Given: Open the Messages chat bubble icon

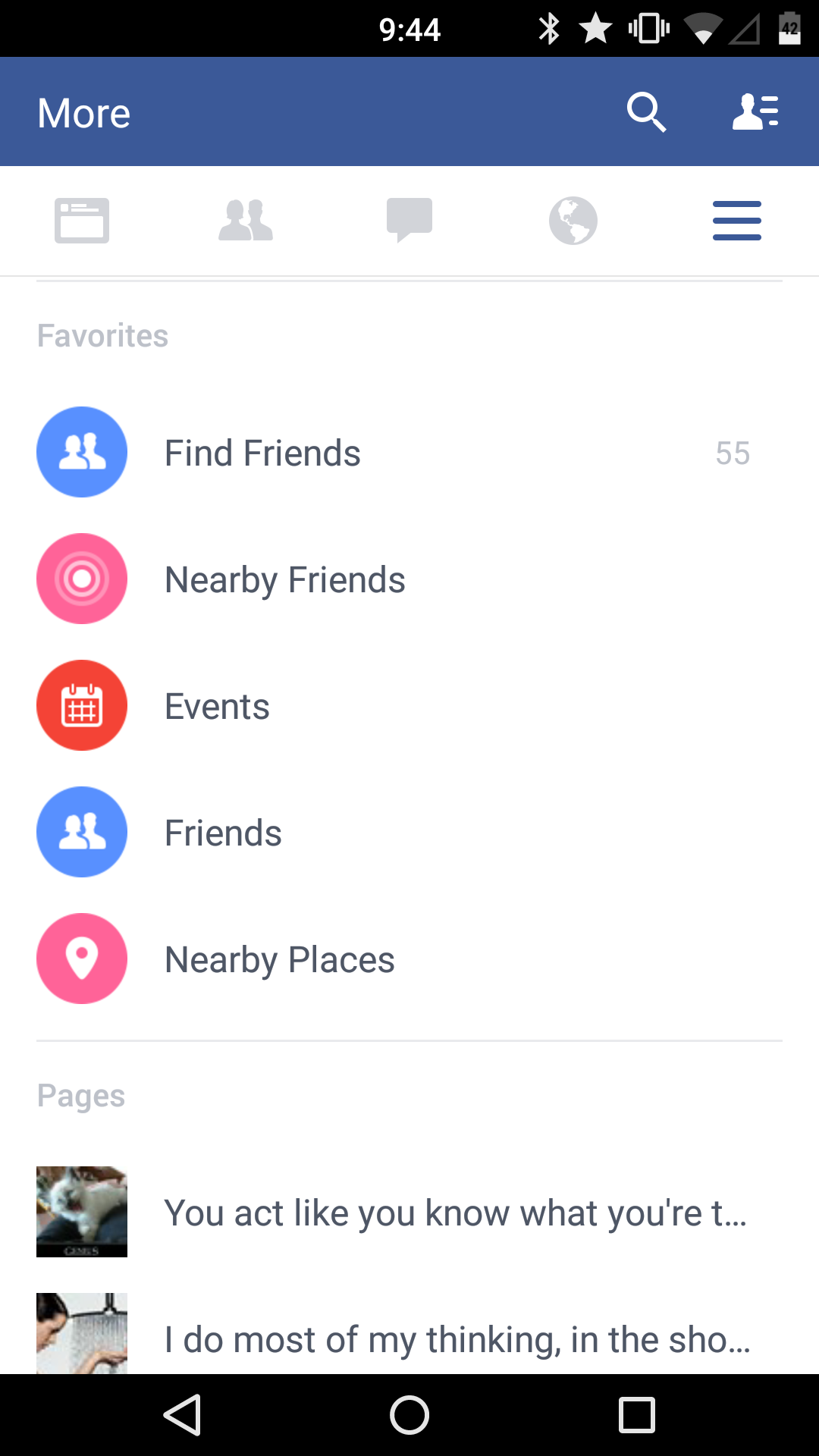Looking at the screenshot, I should 409,220.
